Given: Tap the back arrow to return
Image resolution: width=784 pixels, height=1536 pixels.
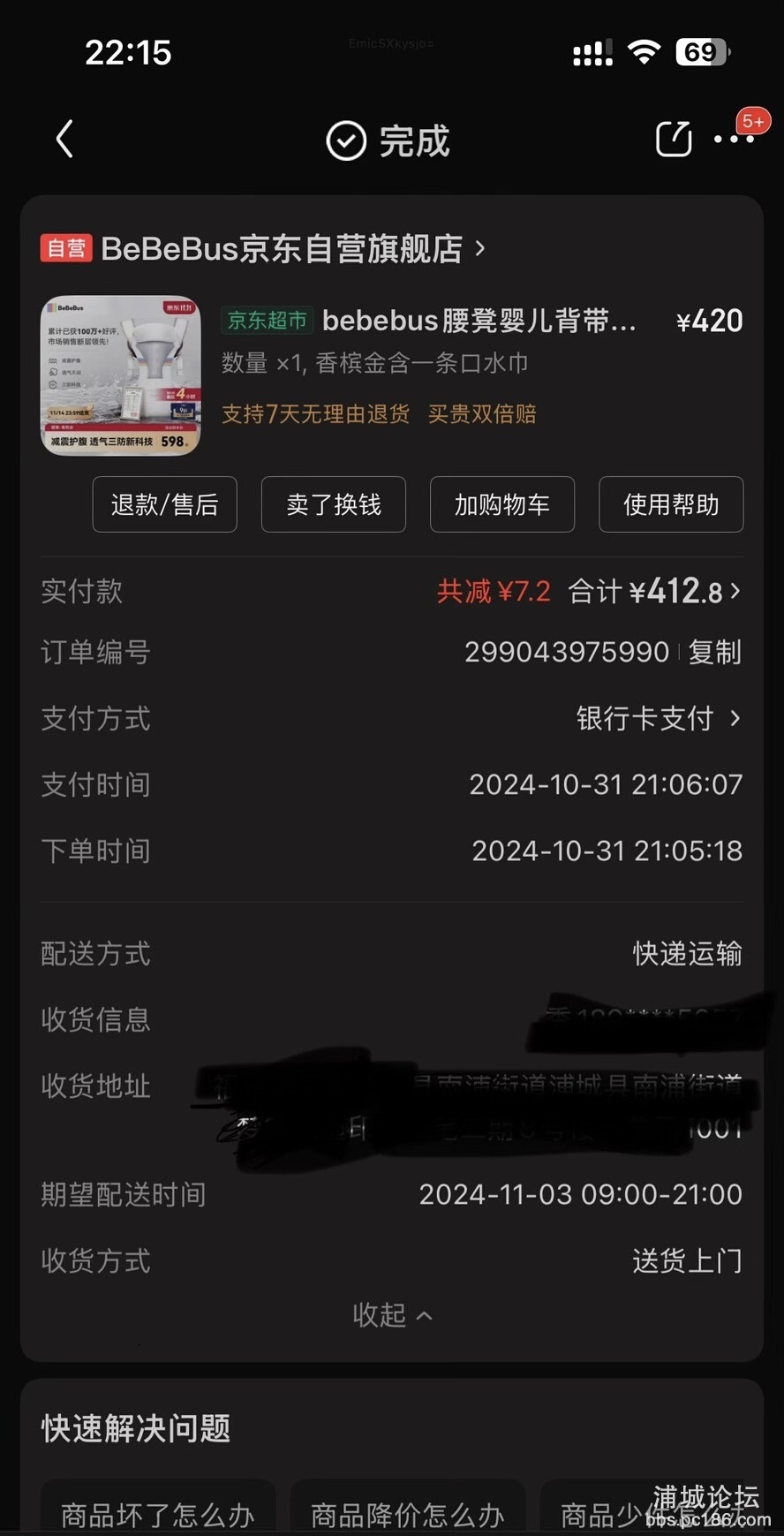Looking at the screenshot, I should click(63, 140).
